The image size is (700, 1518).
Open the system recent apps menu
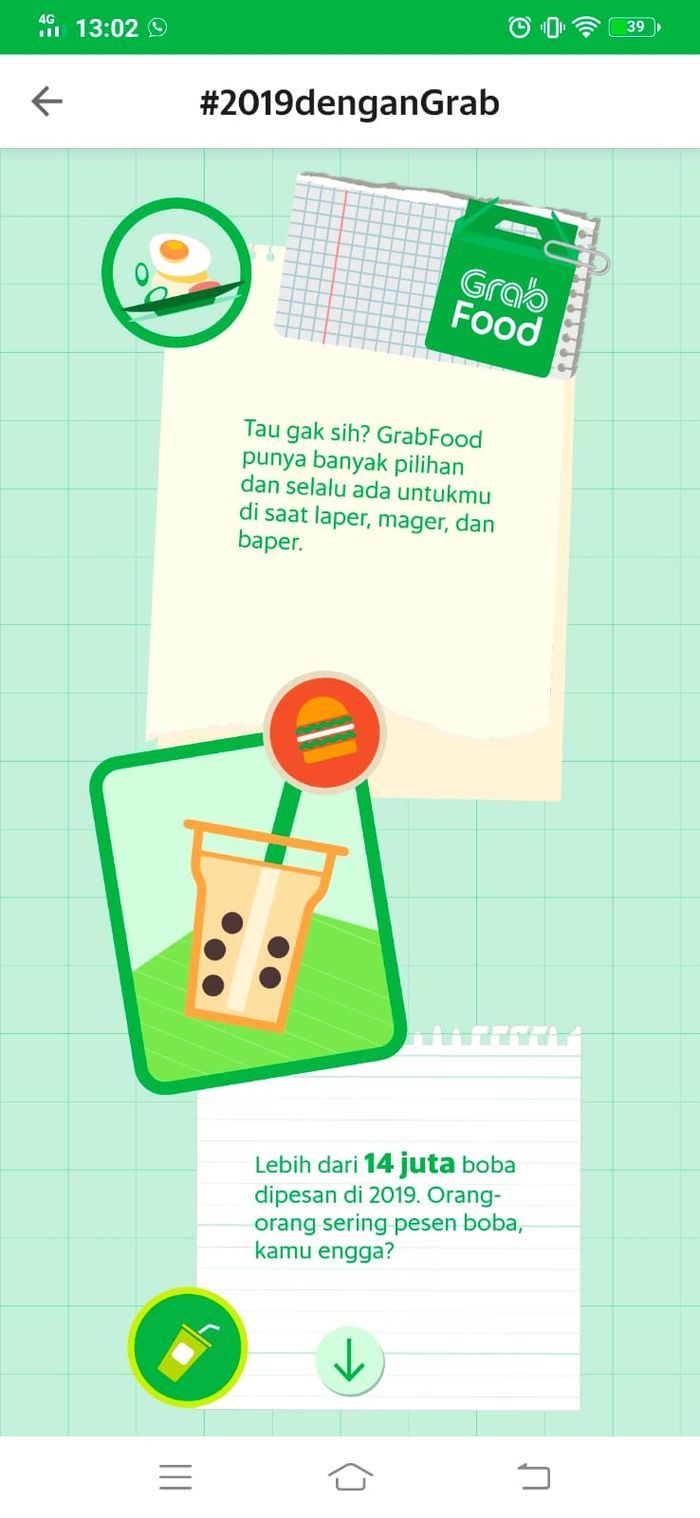click(175, 1476)
